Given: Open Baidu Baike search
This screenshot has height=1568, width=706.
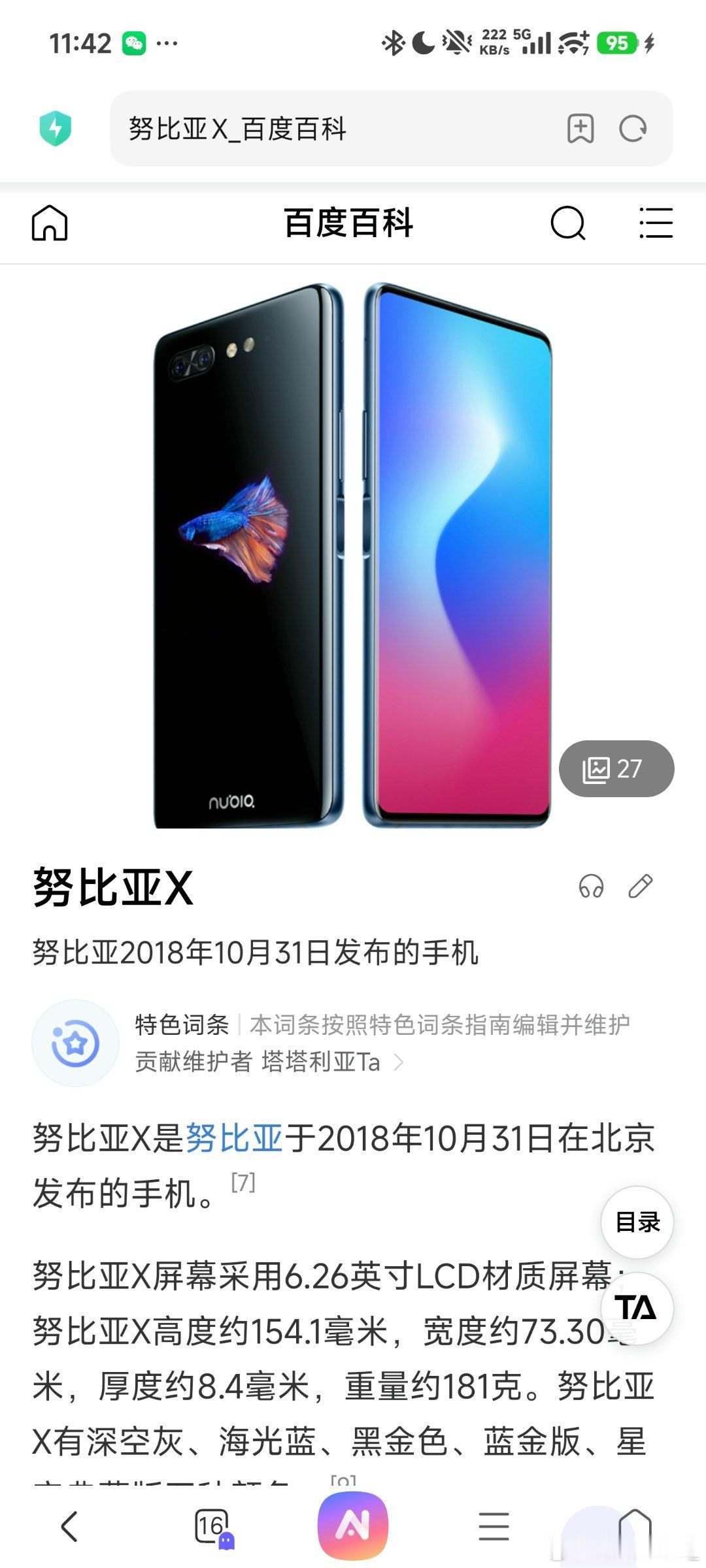Looking at the screenshot, I should tap(567, 223).
